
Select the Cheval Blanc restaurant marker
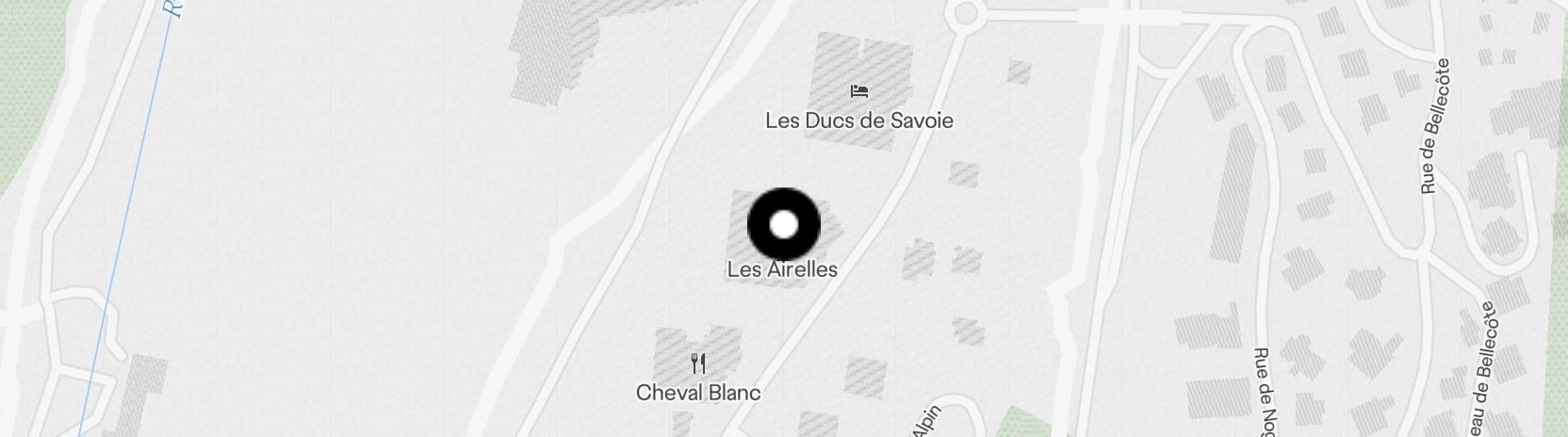(698, 364)
